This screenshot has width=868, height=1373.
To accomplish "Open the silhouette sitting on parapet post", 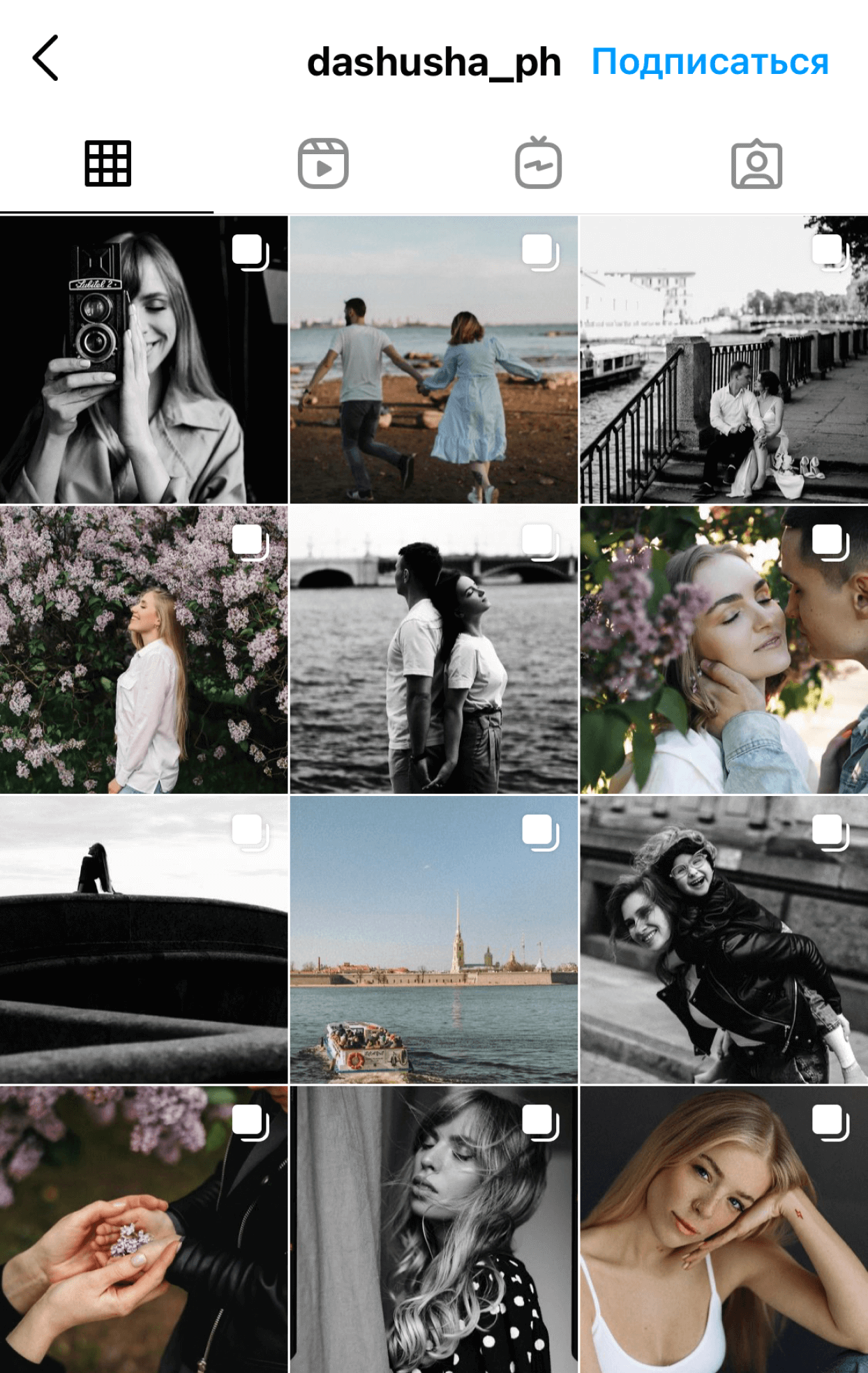I will (143, 940).
